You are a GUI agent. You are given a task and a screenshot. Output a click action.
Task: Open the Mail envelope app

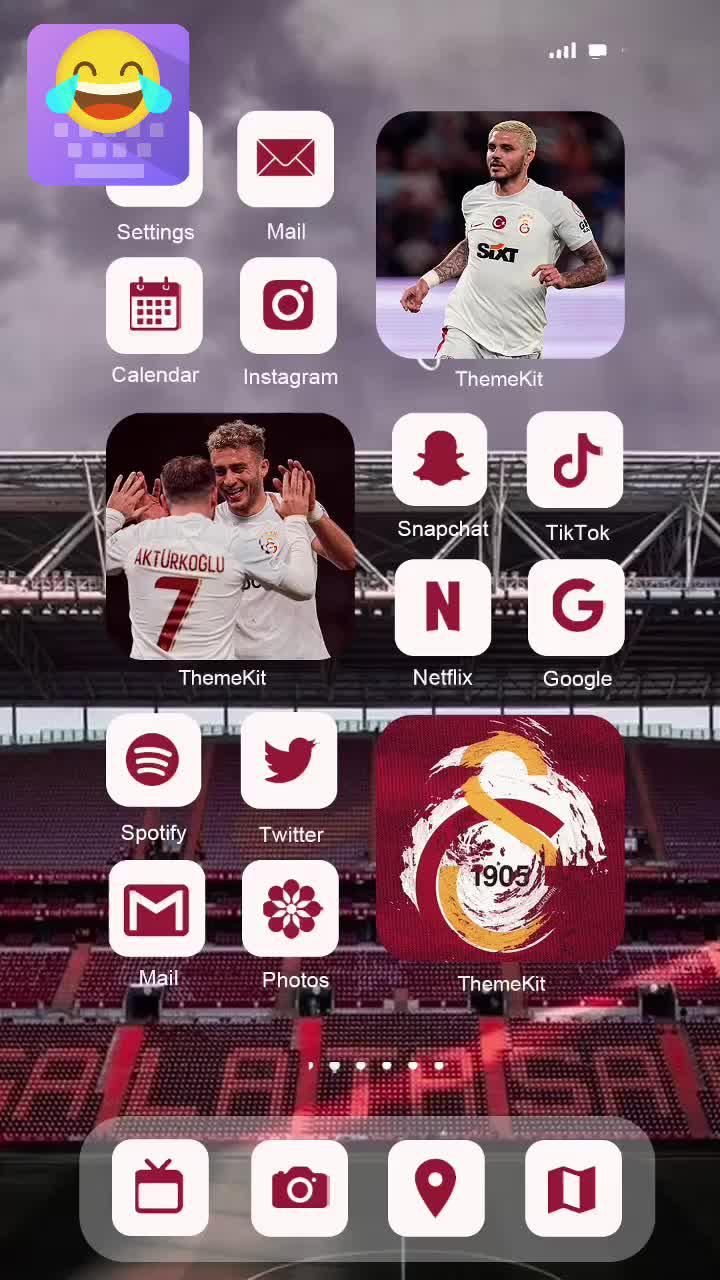coord(285,159)
